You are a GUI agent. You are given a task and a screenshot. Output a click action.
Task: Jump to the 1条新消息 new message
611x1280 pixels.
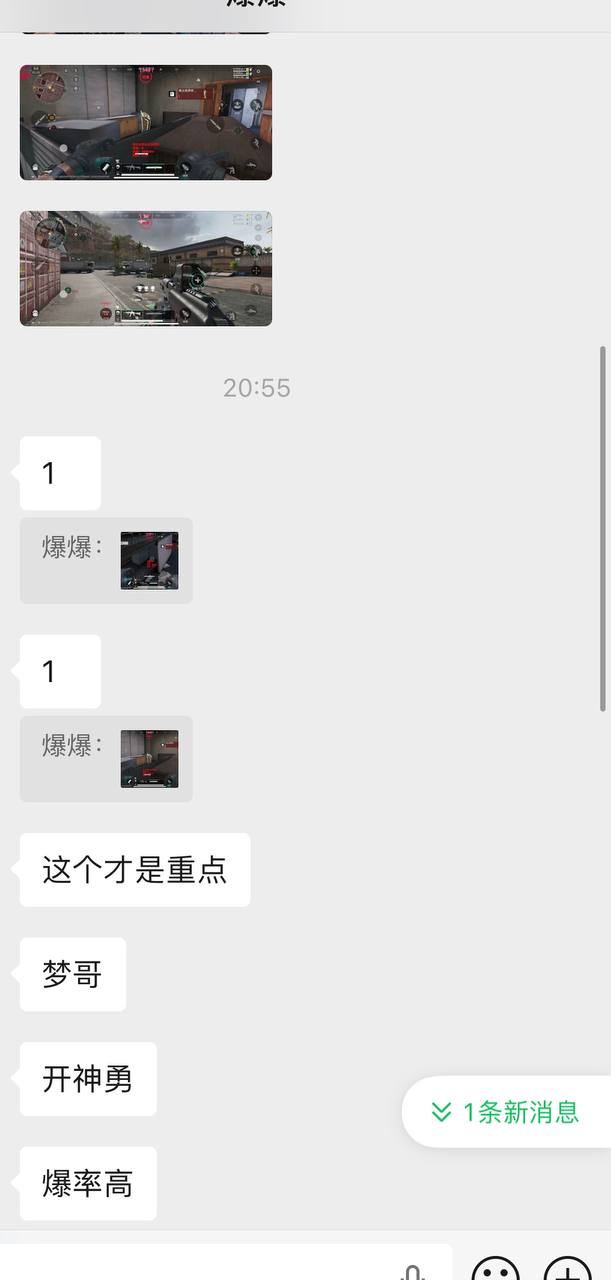pyautogui.click(x=507, y=1112)
